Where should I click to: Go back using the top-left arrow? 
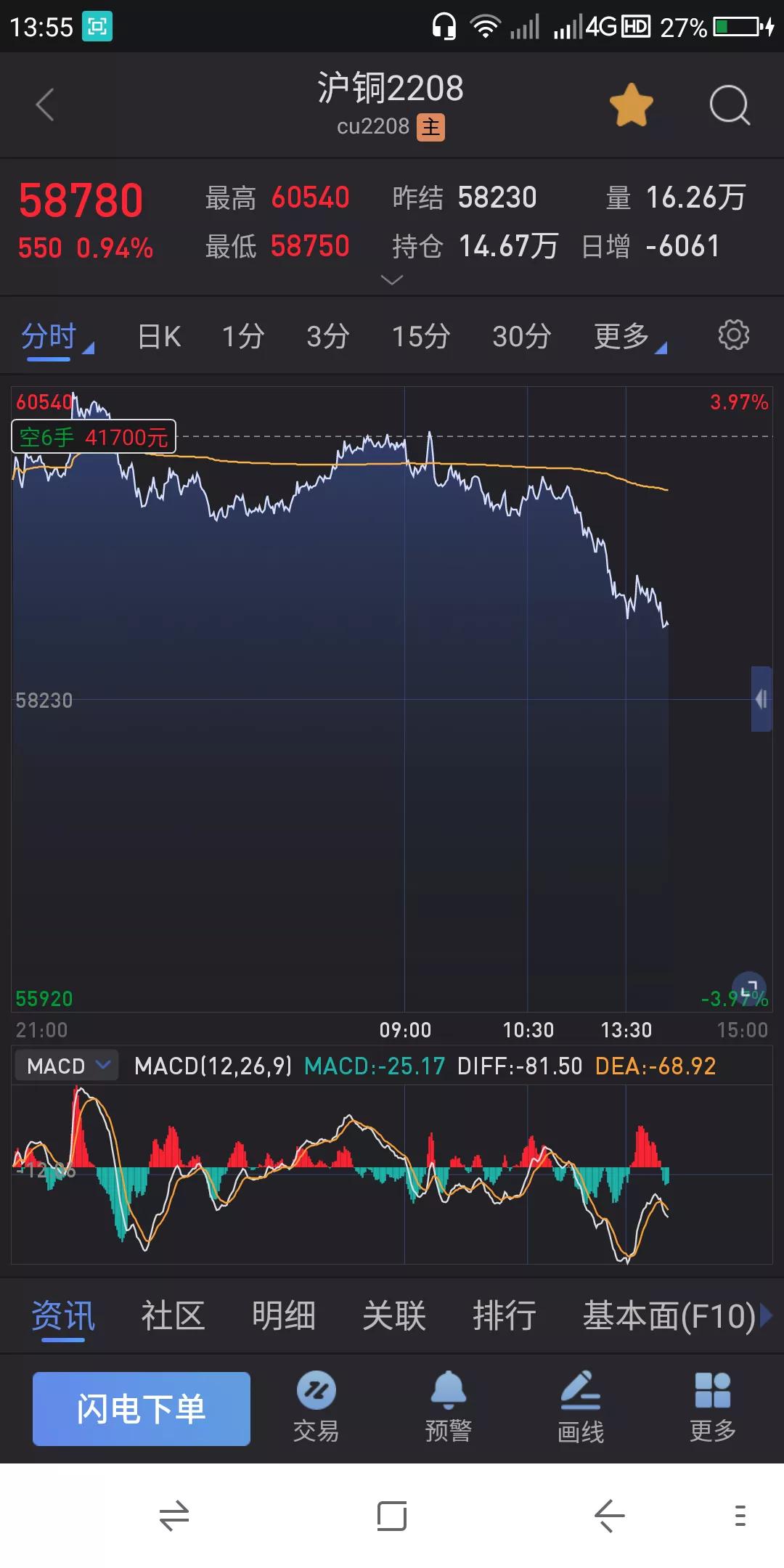(x=45, y=105)
